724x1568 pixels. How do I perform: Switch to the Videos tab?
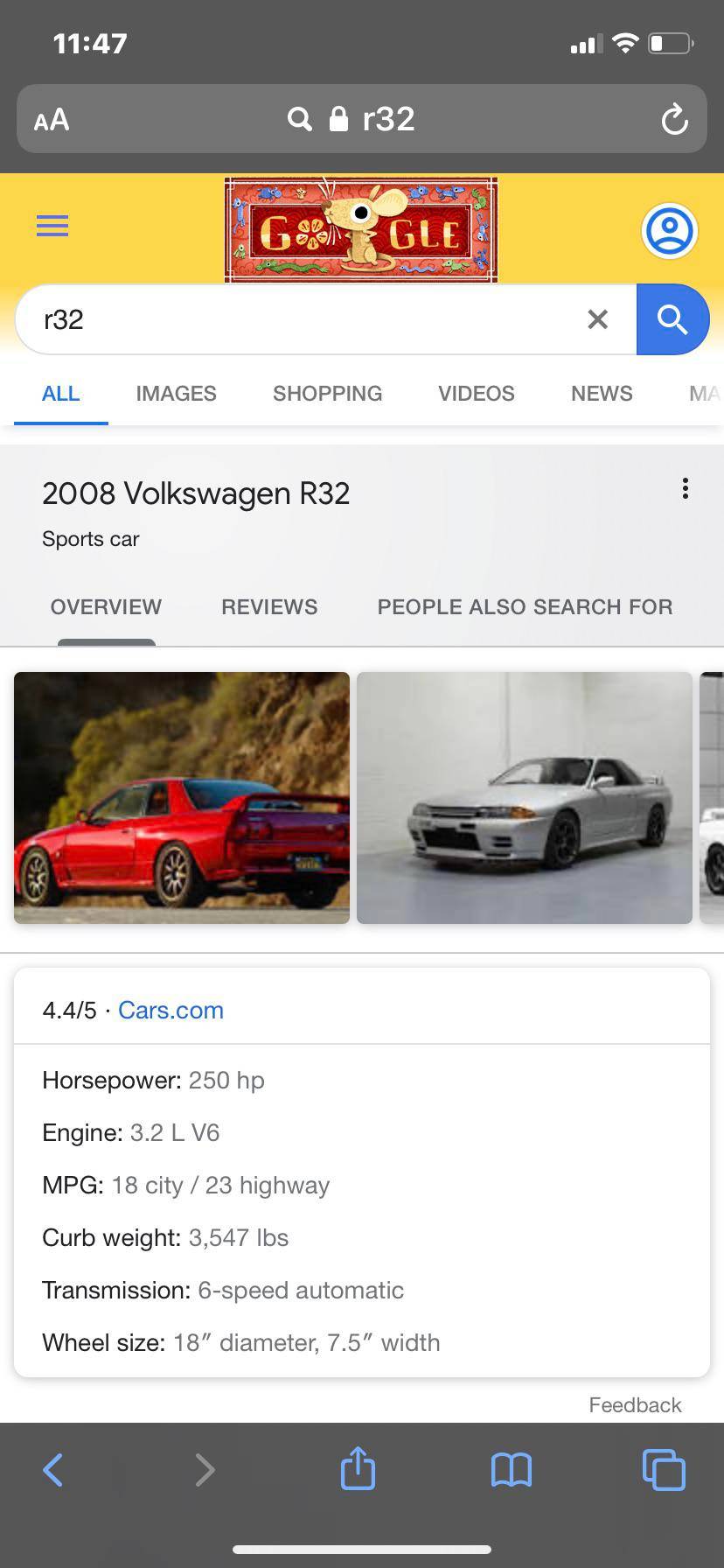point(476,394)
